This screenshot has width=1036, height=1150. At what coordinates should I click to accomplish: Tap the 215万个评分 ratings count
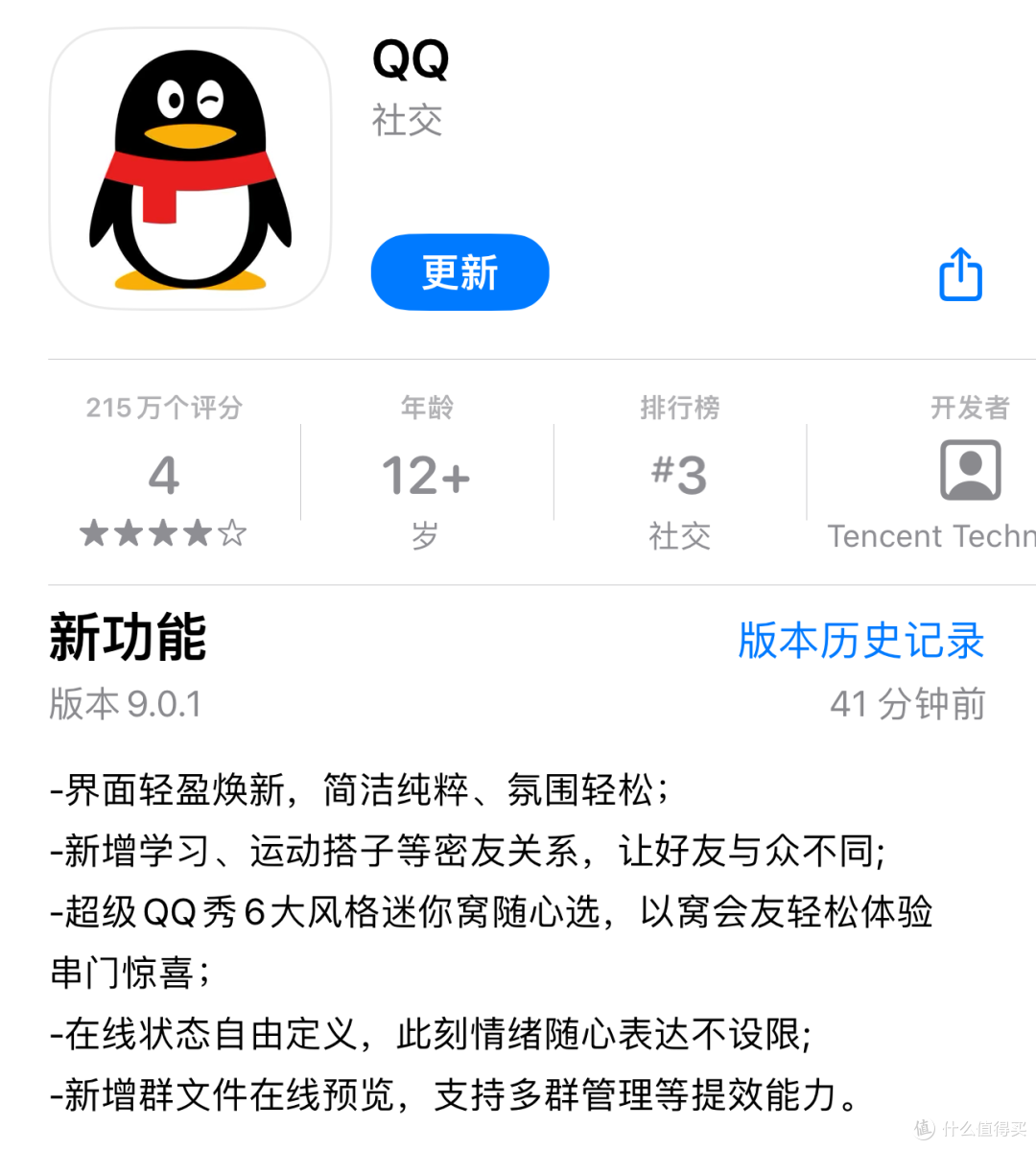pos(162,407)
